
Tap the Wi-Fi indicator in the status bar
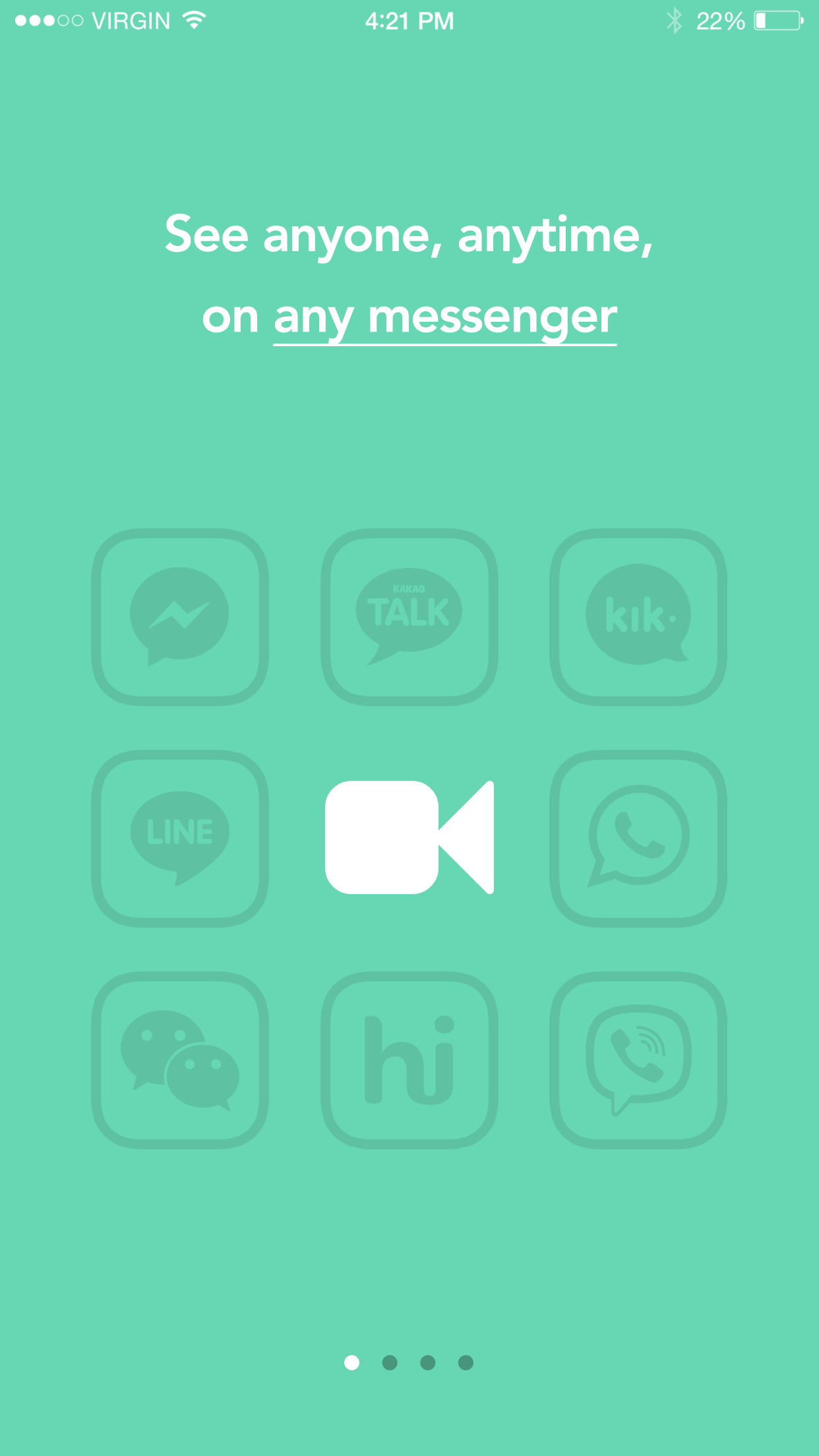point(192,20)
